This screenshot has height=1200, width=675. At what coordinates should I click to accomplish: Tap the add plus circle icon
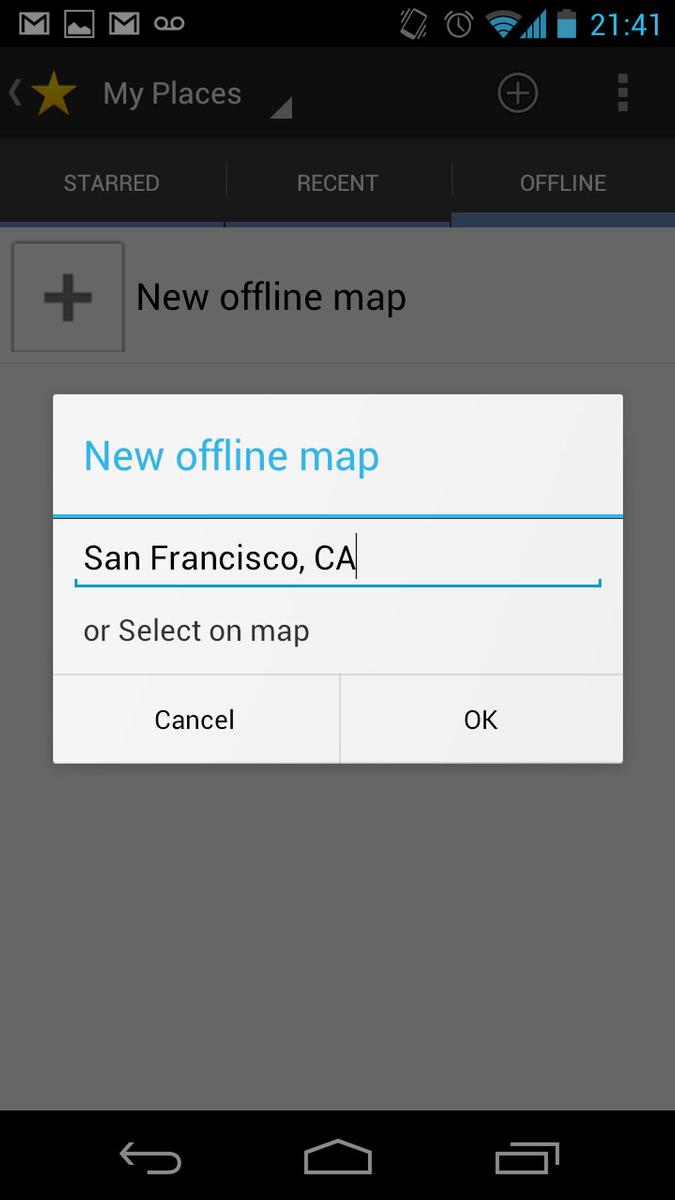[x=517, y=93]
